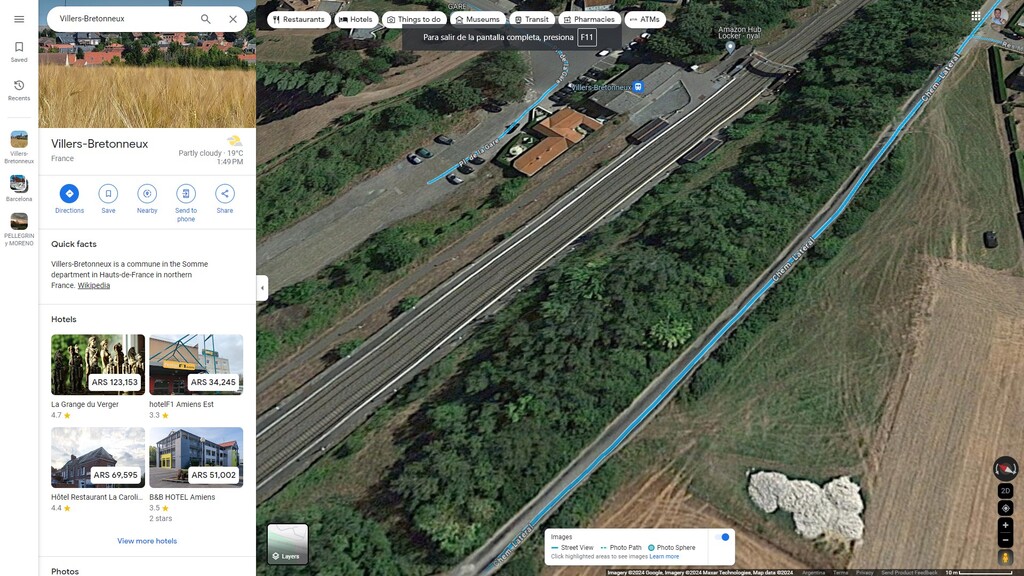Viewport: 1024px width, 576px height.
Task: Tap View more hotels link
Action: [147, 541]
